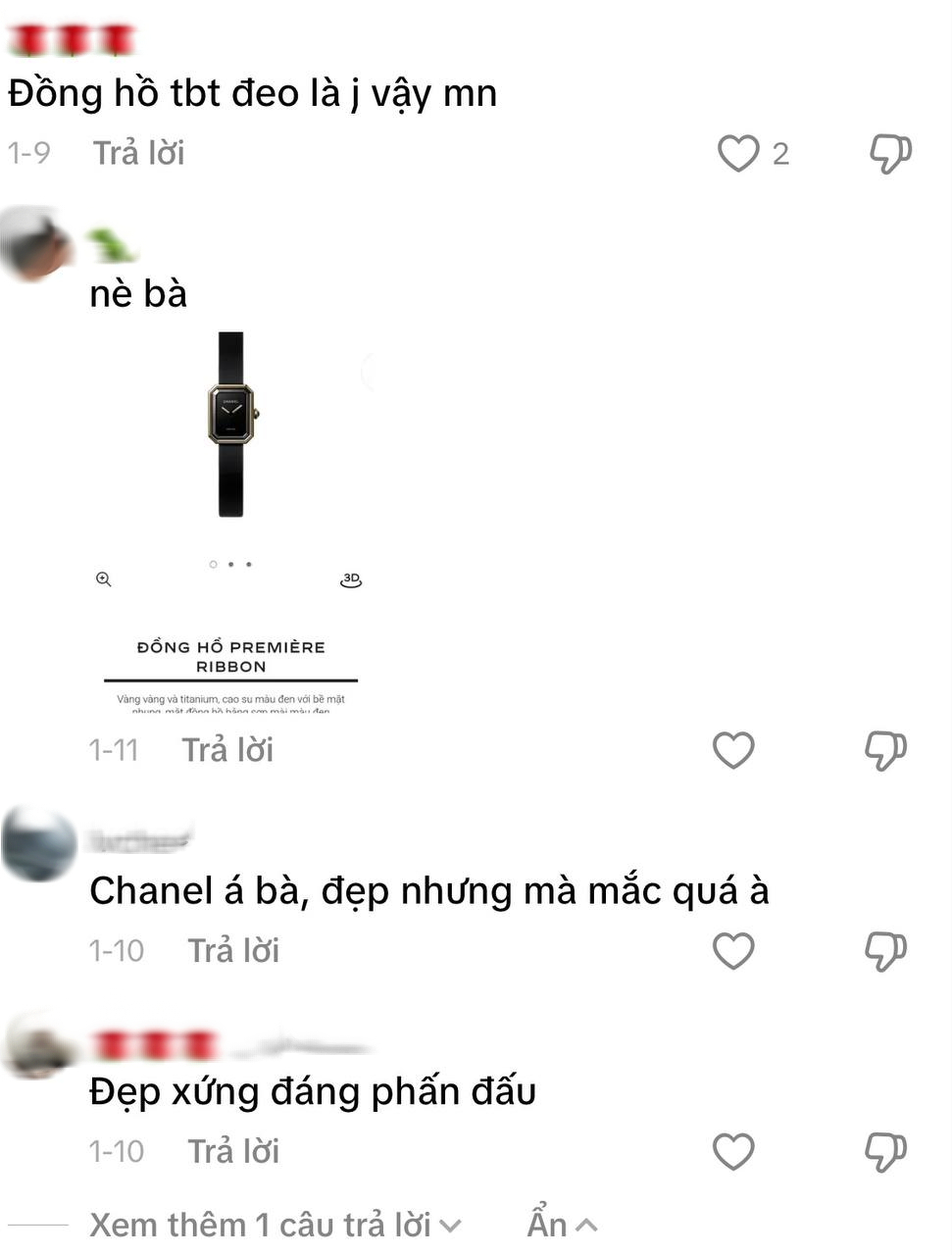Image resolution: width=952 pixels, height=1255 pixels.
Task: Dislike the 'Đẹp xứng đáng phấn đấu' reply
Action: 885,1152
